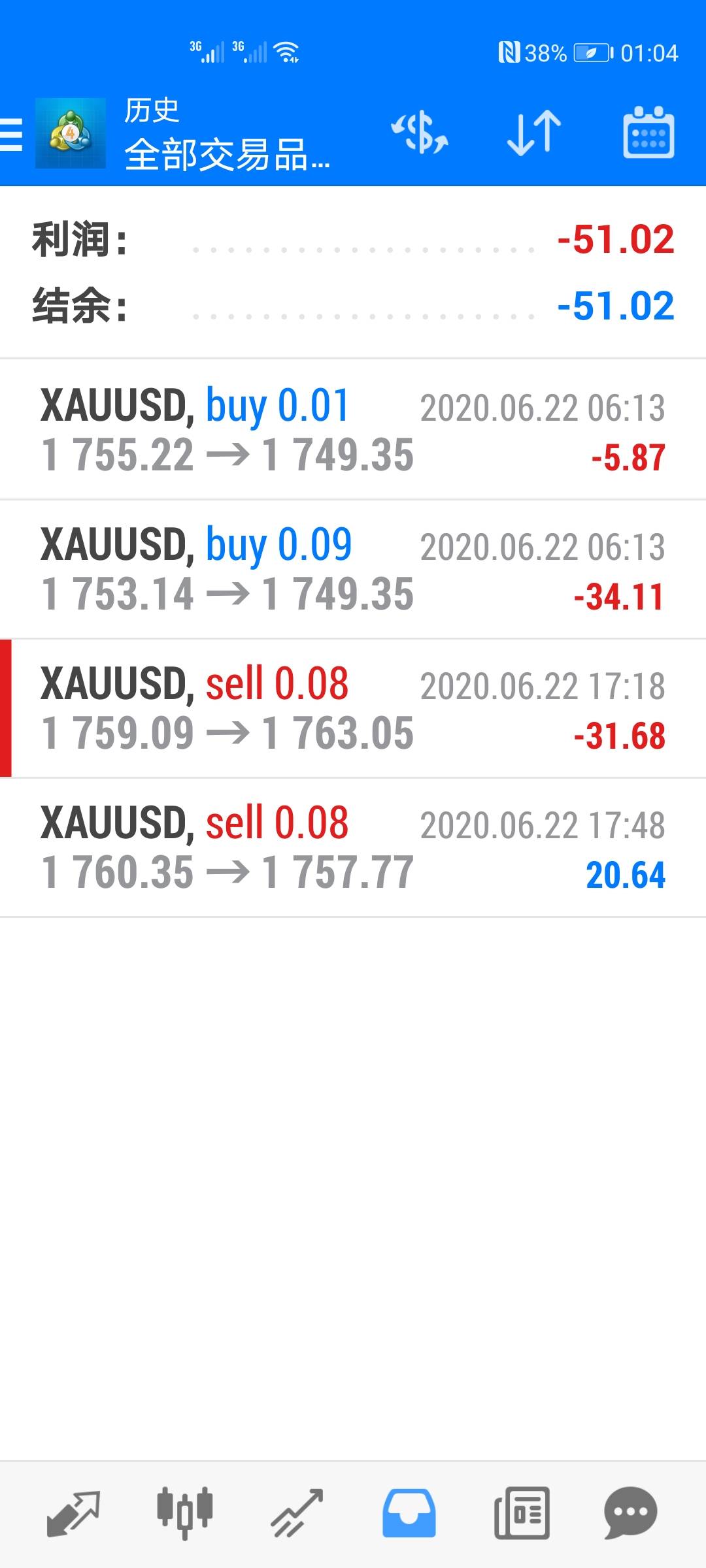
Task: Go to the Trade tab
Action: [x=297, y=1513]
